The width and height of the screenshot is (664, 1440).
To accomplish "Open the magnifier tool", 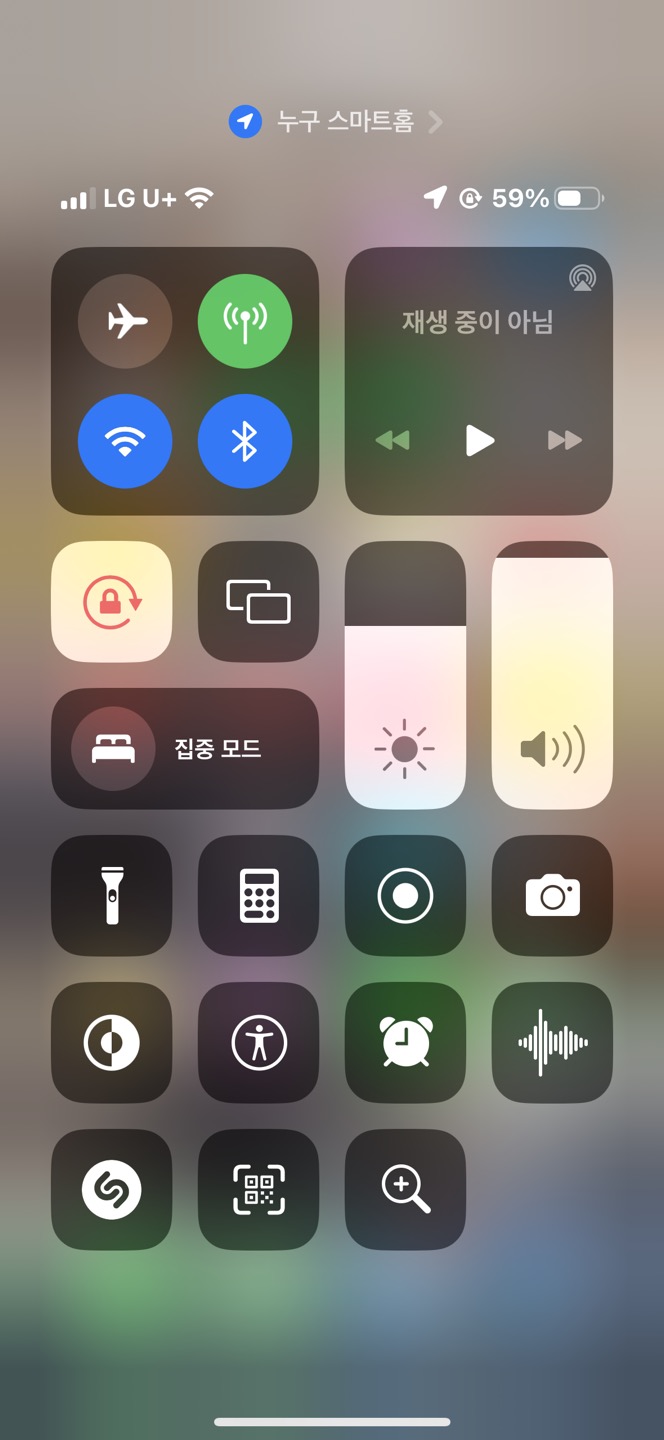I will click(405, 1190).
